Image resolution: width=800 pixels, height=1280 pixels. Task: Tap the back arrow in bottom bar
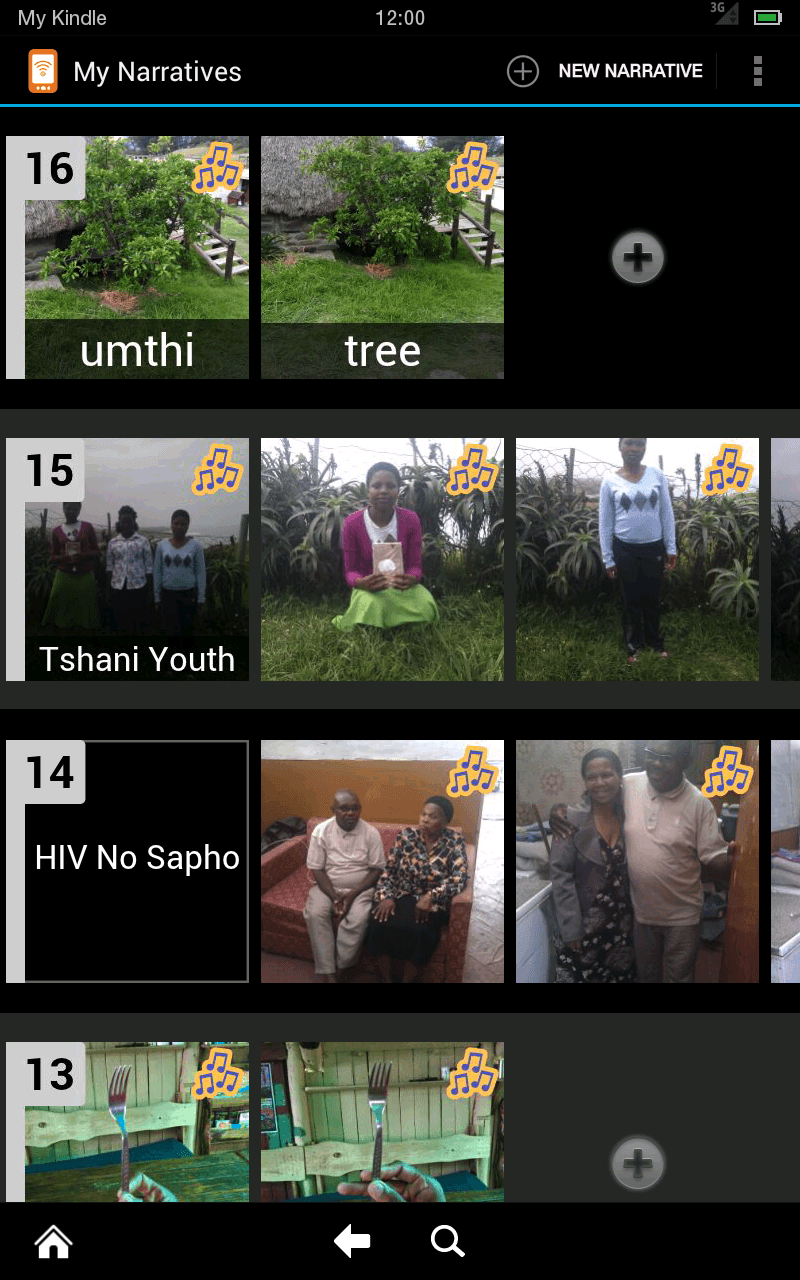tap(352, 1242)
